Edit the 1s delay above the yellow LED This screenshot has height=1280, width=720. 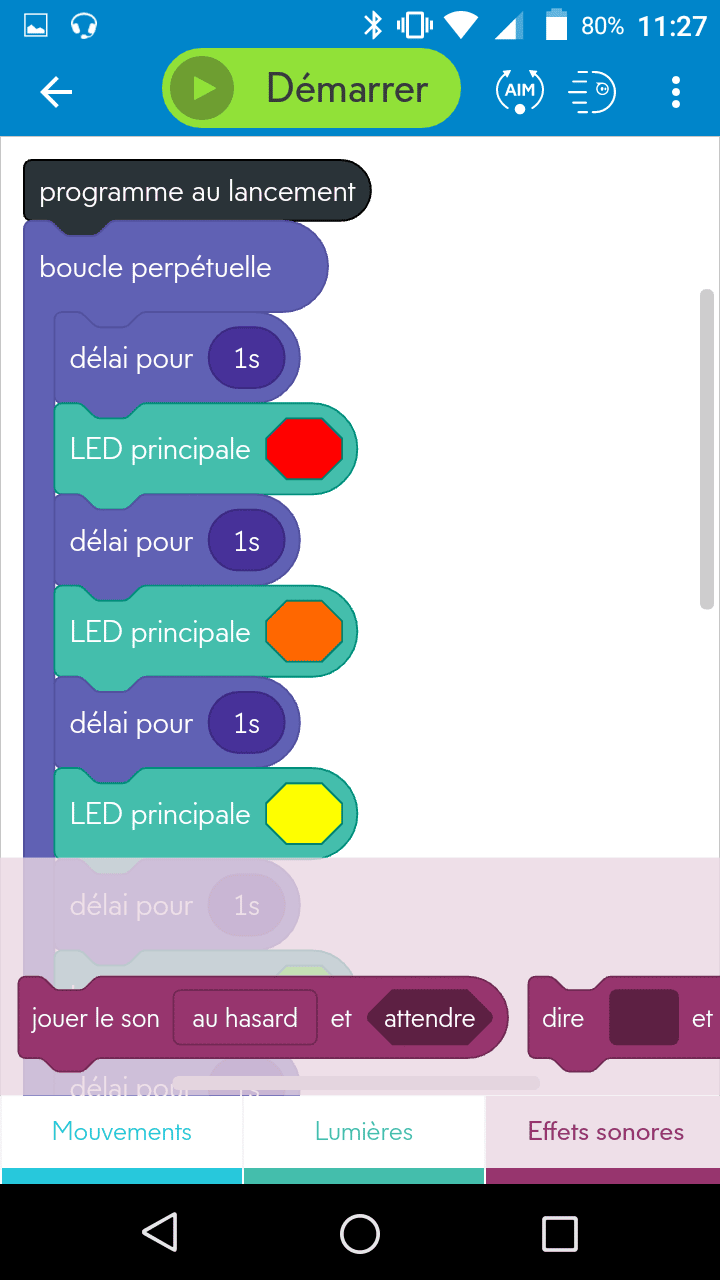tap(247, 723)
